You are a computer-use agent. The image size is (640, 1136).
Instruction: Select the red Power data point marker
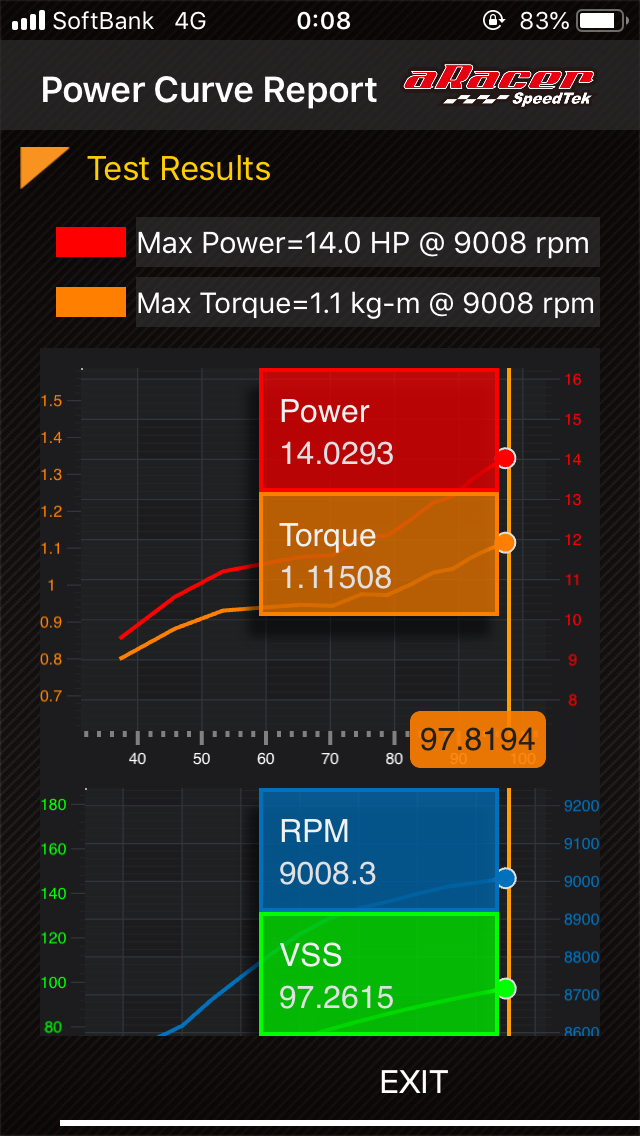506,458
